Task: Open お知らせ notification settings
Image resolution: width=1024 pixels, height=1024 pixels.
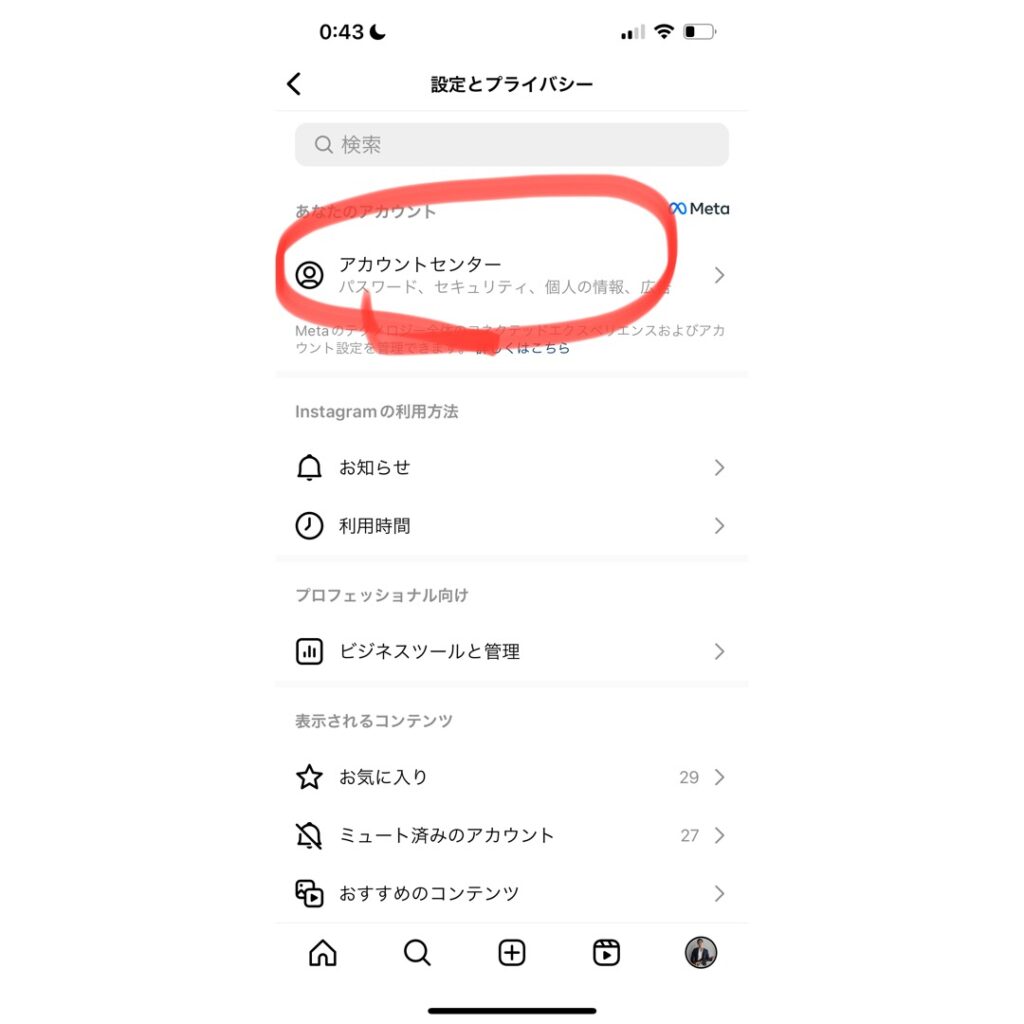Action: (511, 468)
